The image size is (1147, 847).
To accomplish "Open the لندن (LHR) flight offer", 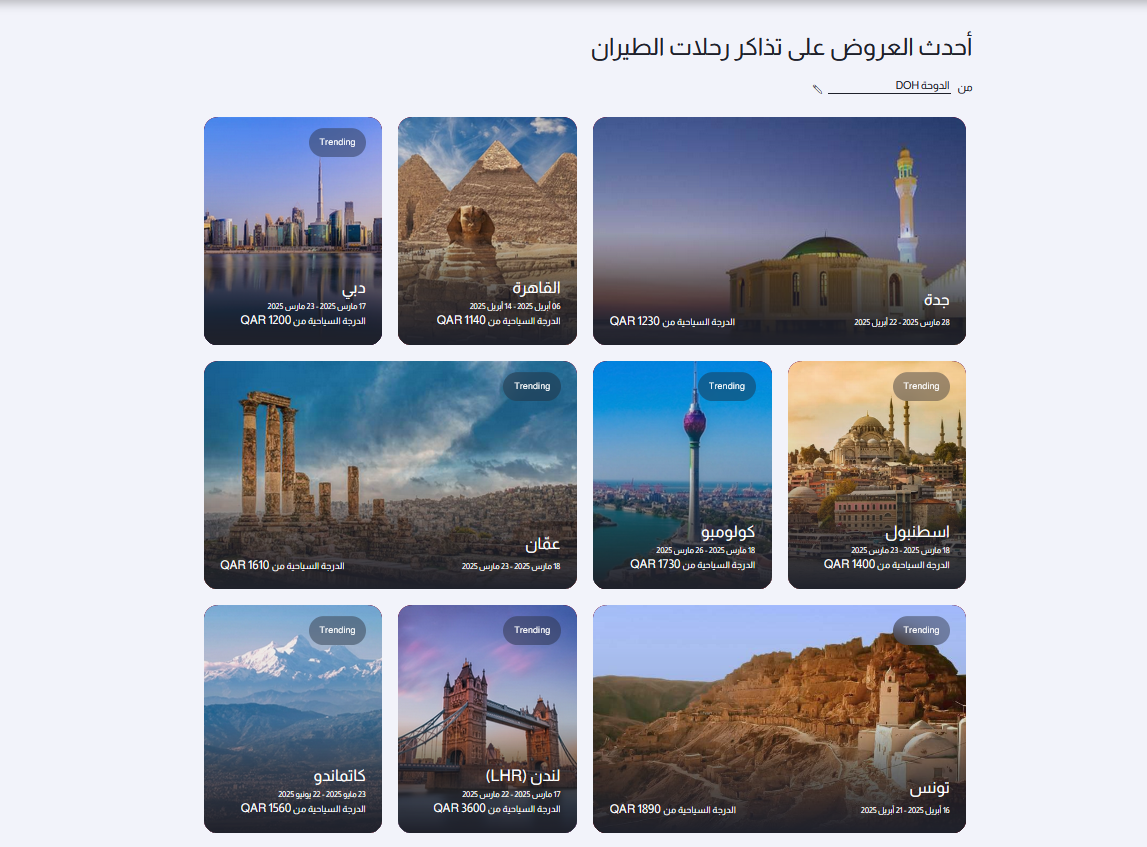I will [487, 719].
